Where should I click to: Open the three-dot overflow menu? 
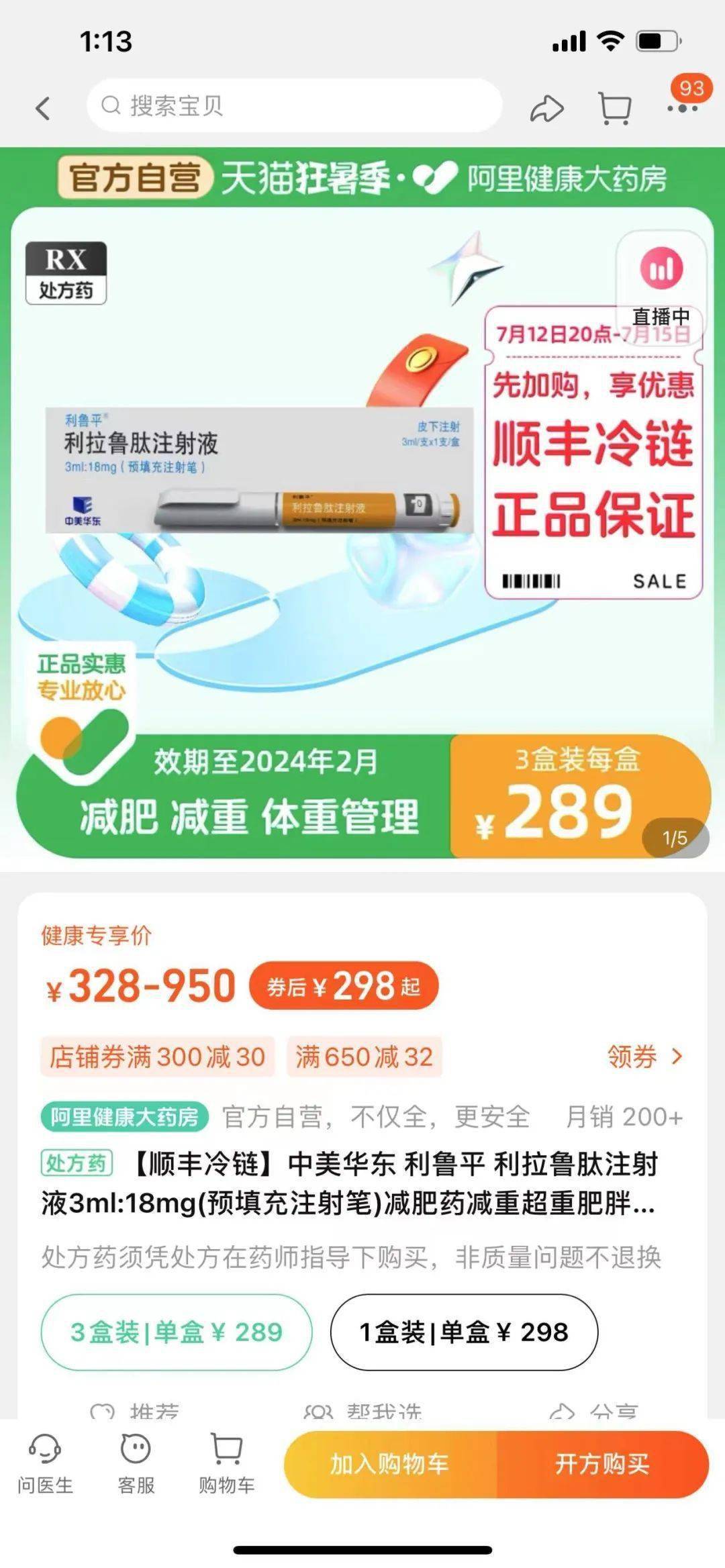tap(682, 108)
